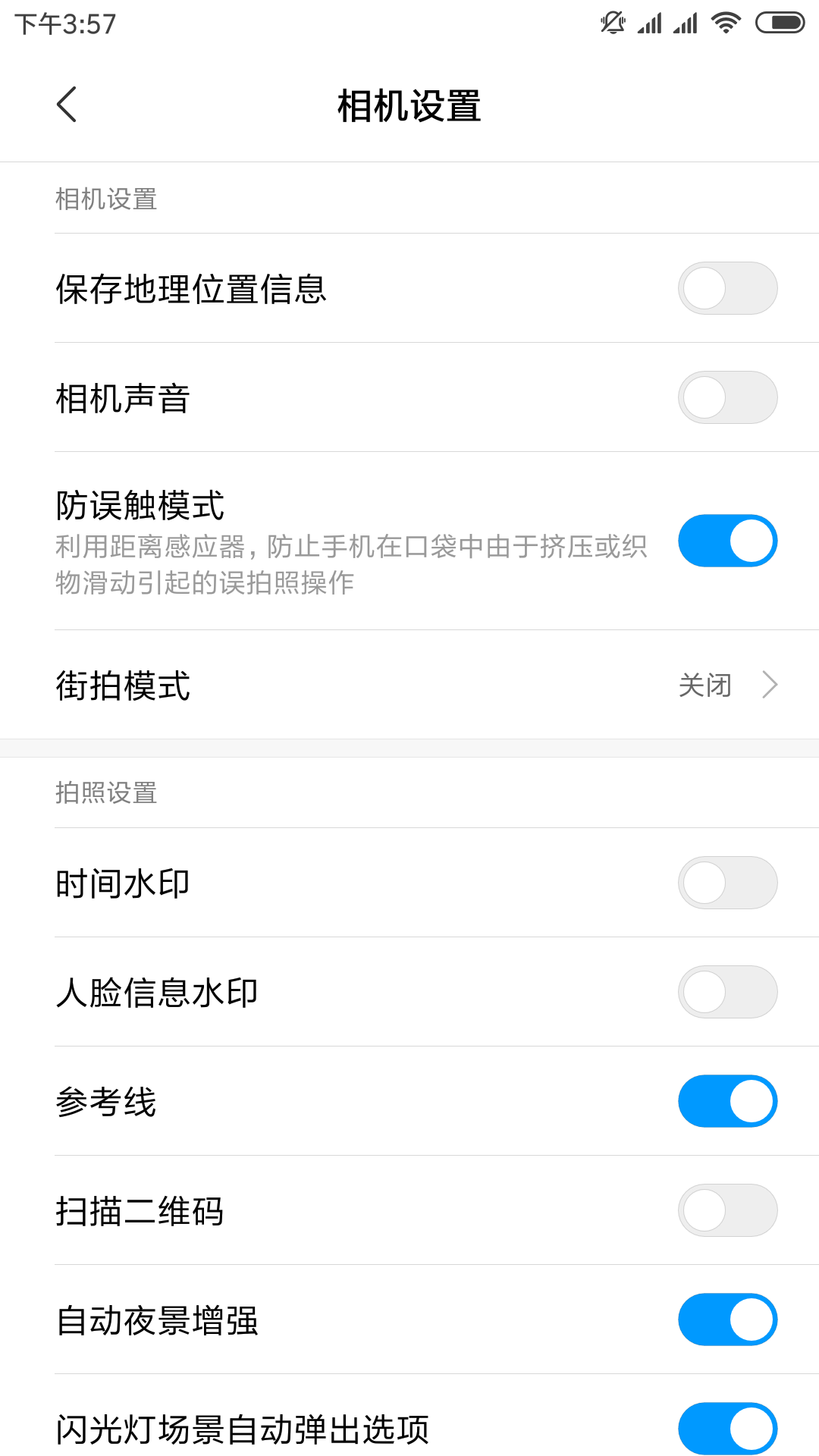Go back from camera settings
The width and height of the screenshot is (819, 1456).
[67, 105]
